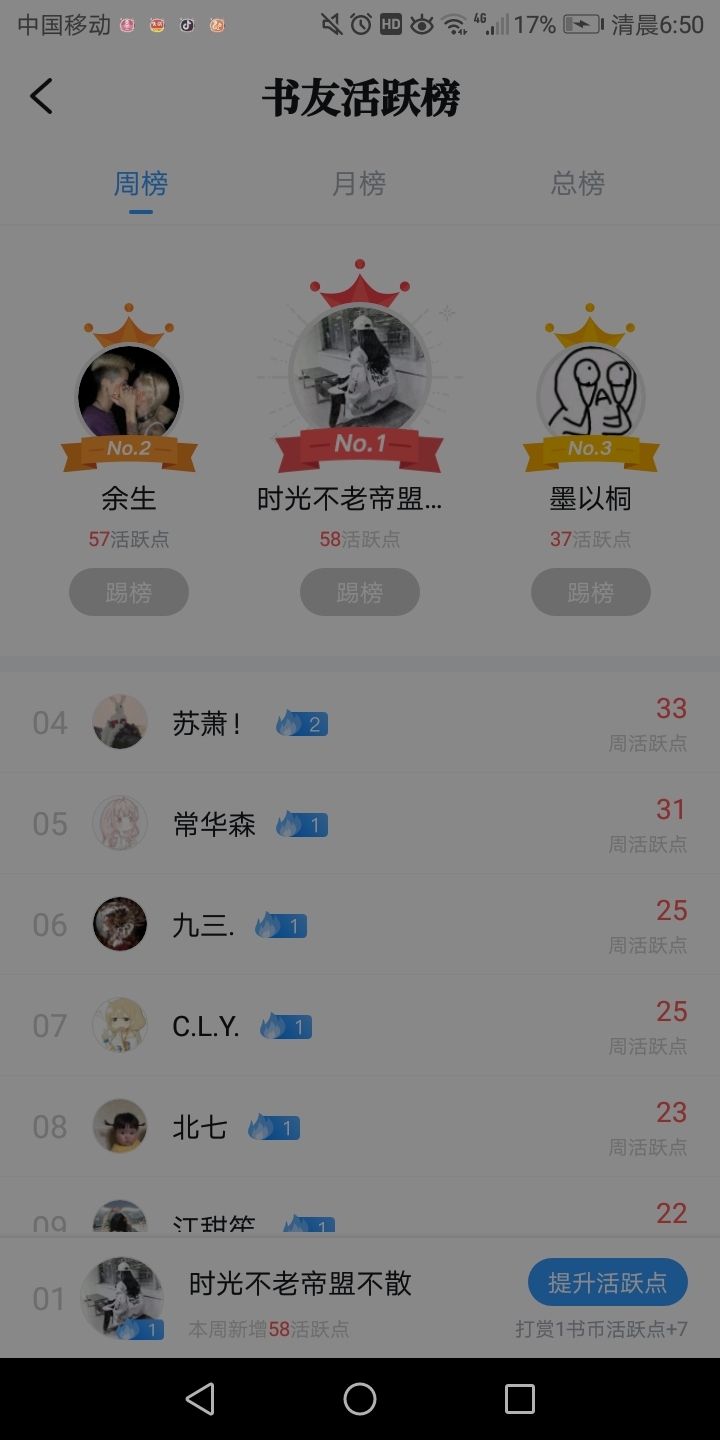Open 九三.'s row ranked 06
The height and width of the screenshot is (1440, 720).
pos(360,925)
